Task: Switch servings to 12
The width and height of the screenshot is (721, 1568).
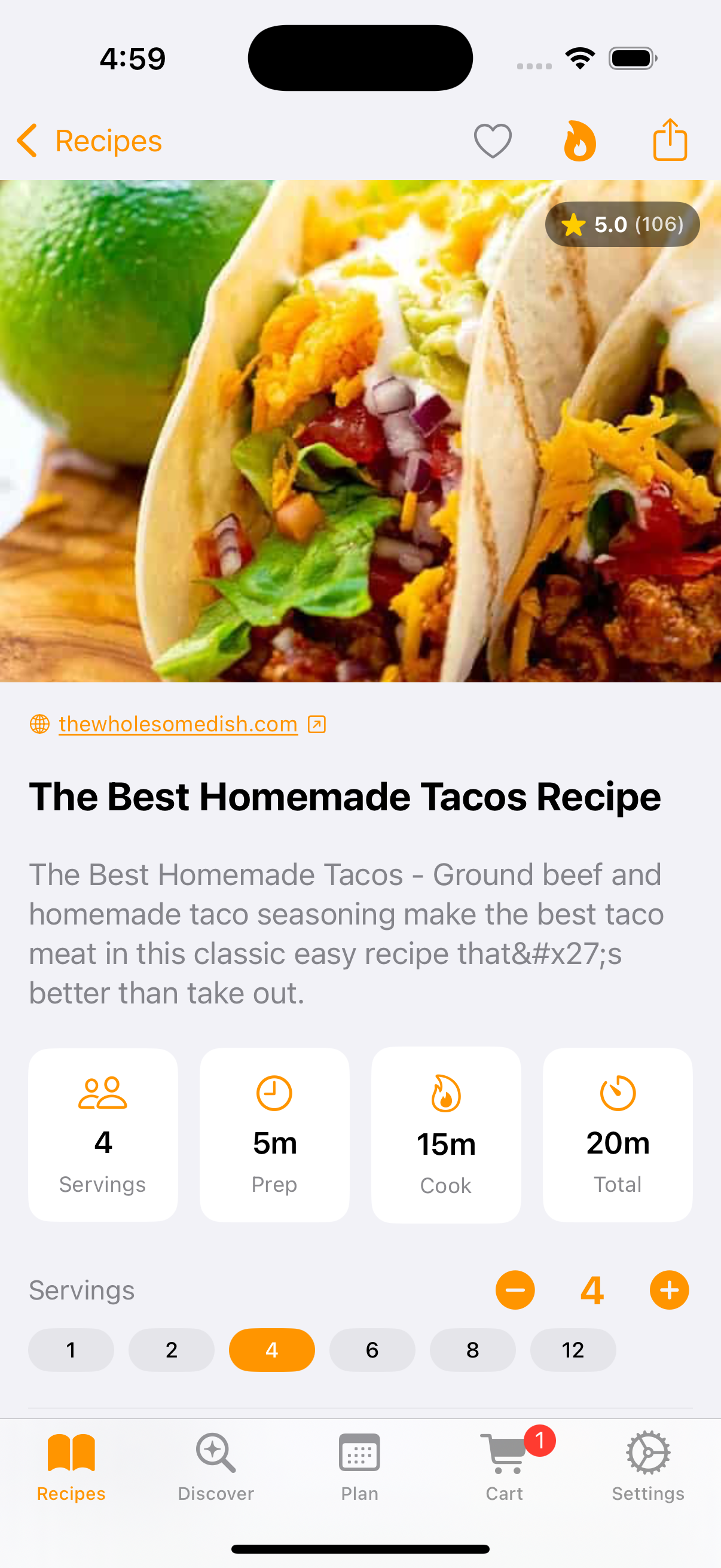Action: coord(573,1350)
